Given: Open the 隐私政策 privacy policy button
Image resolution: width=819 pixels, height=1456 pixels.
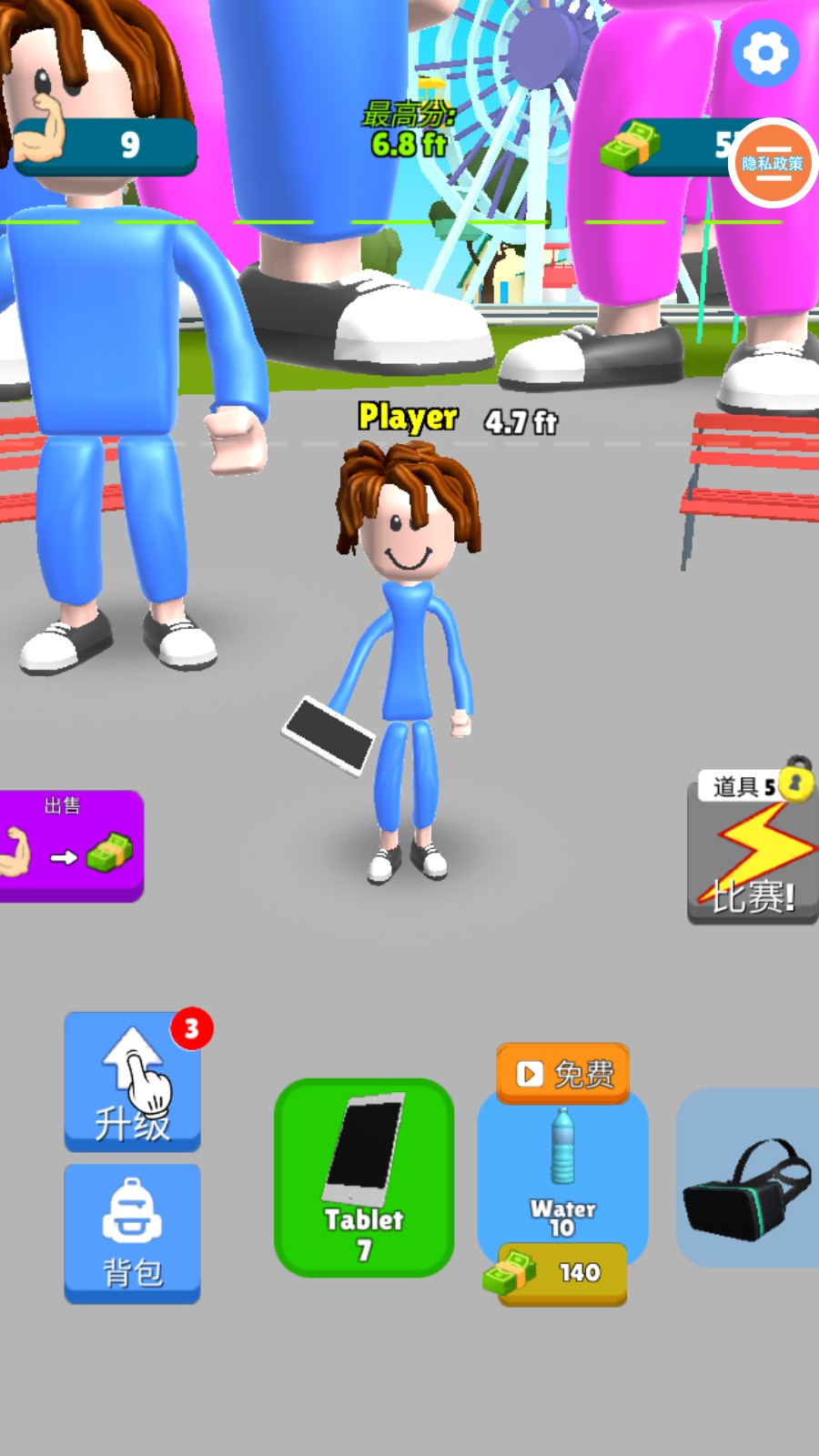Looking at the screenshot, I should pyautogui.click(x=772, y=164).
